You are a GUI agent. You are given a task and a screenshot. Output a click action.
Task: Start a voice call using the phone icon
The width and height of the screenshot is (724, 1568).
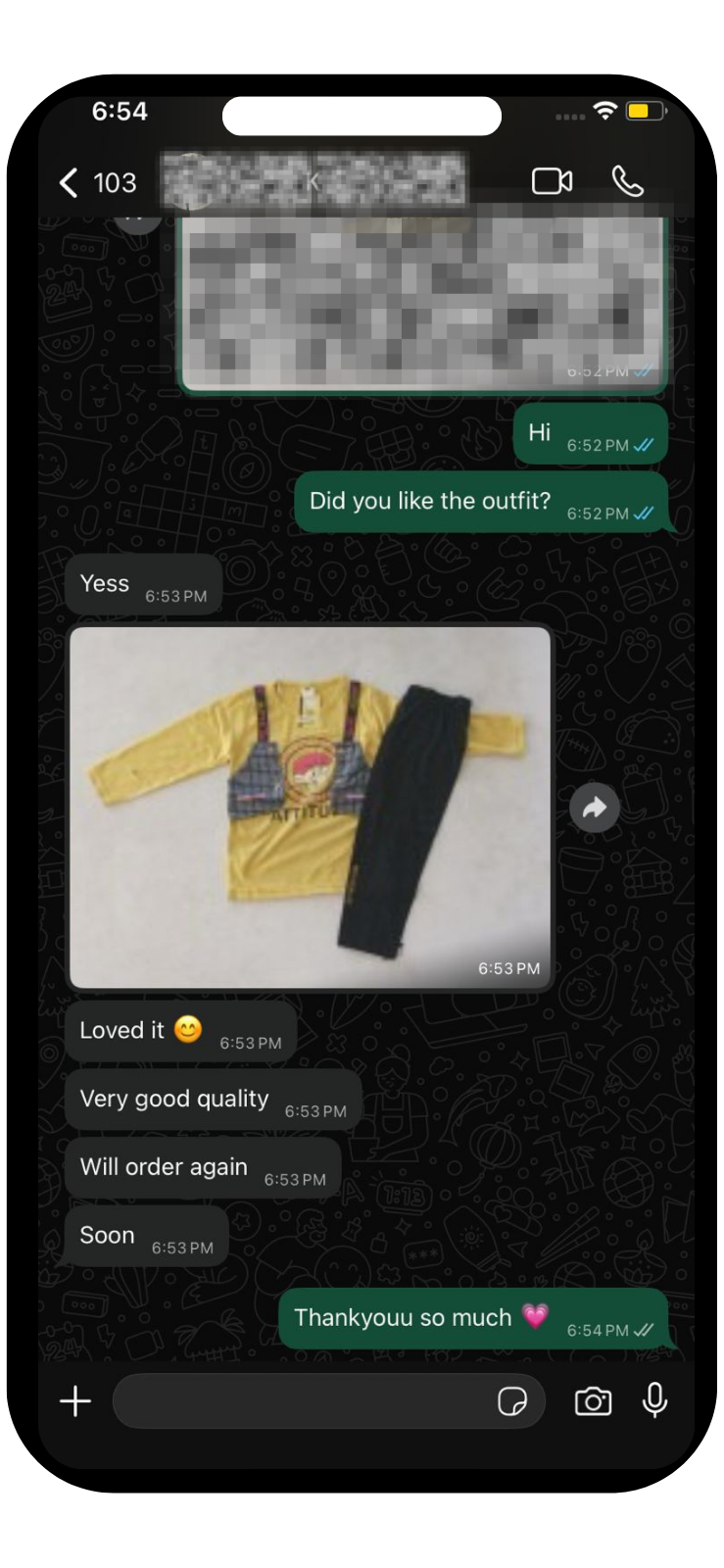[x=627, y=180]
